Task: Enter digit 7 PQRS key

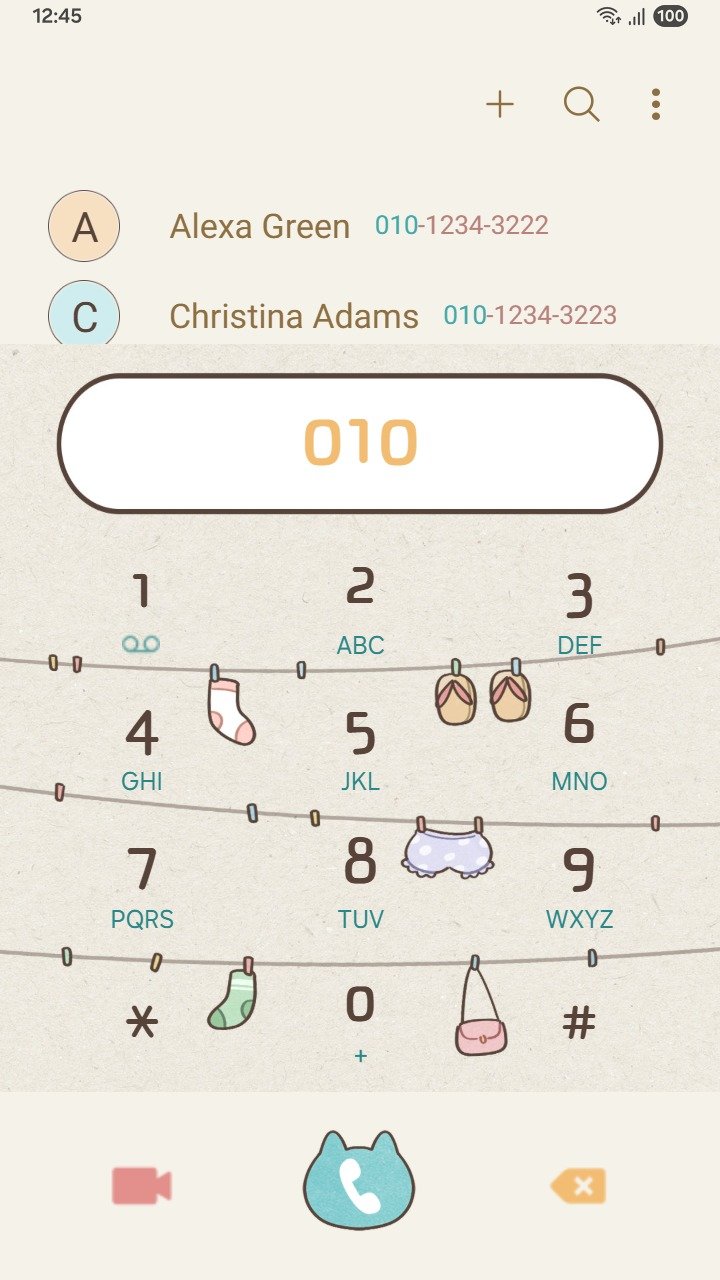Action: [142, 886]
